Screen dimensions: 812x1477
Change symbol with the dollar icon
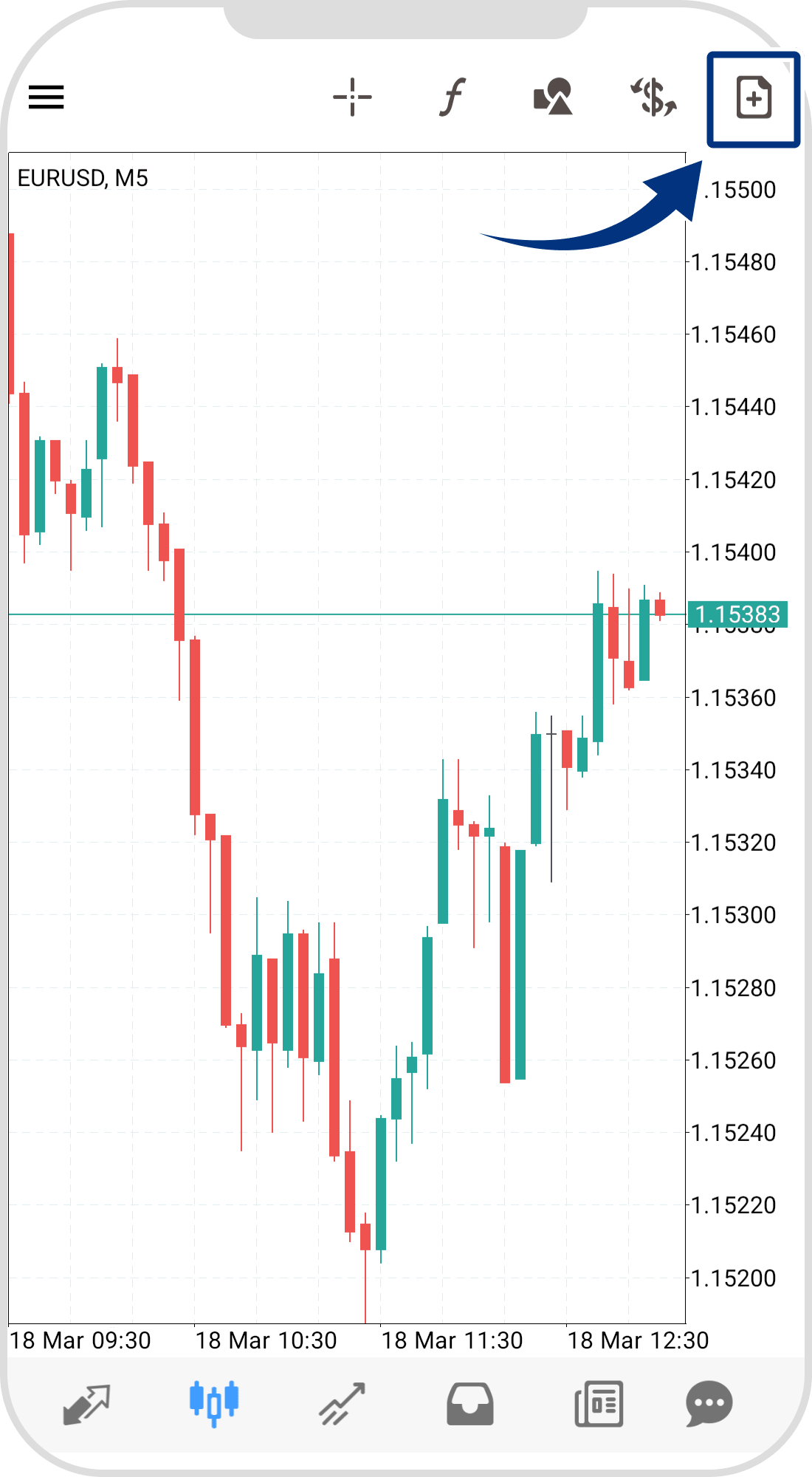point(653,97)
